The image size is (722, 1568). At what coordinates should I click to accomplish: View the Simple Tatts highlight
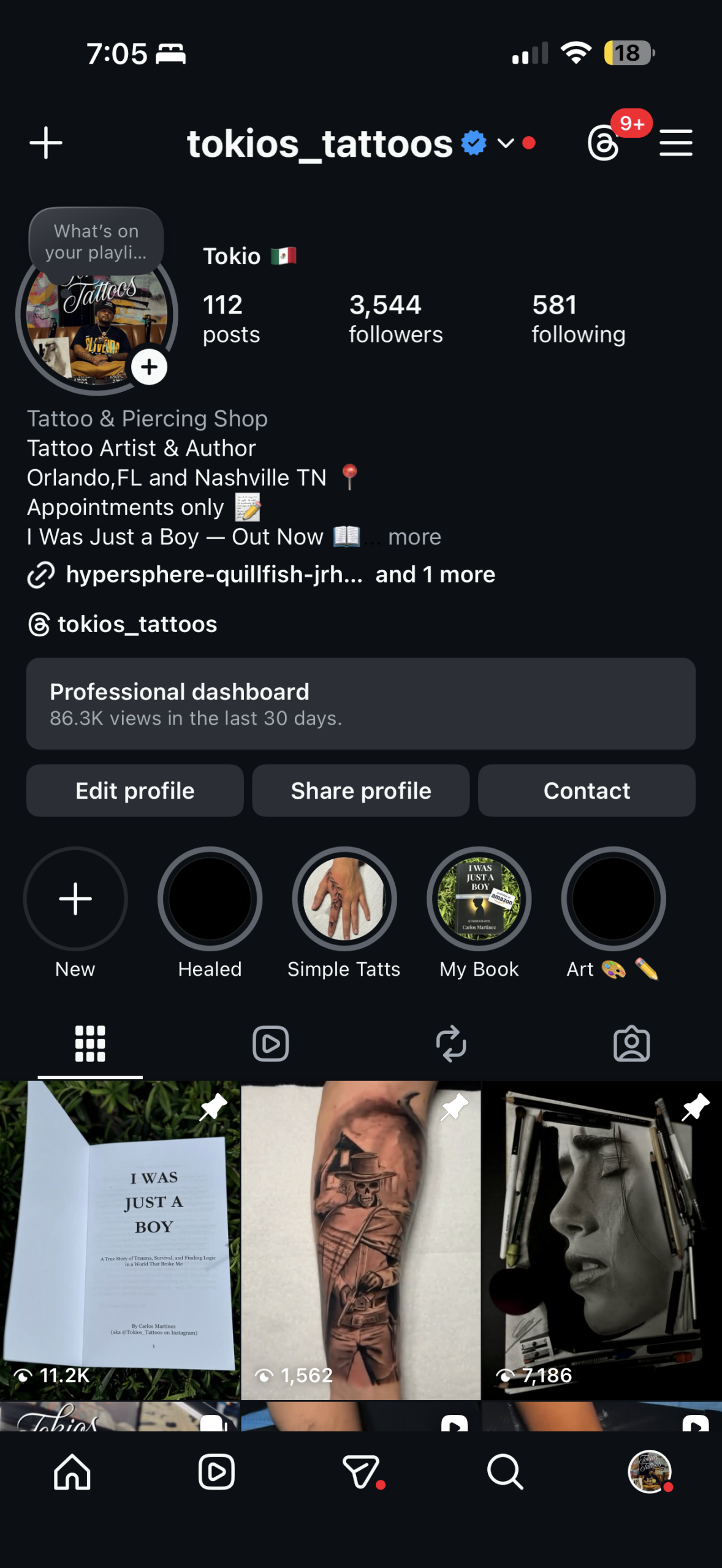coord(344,899)
